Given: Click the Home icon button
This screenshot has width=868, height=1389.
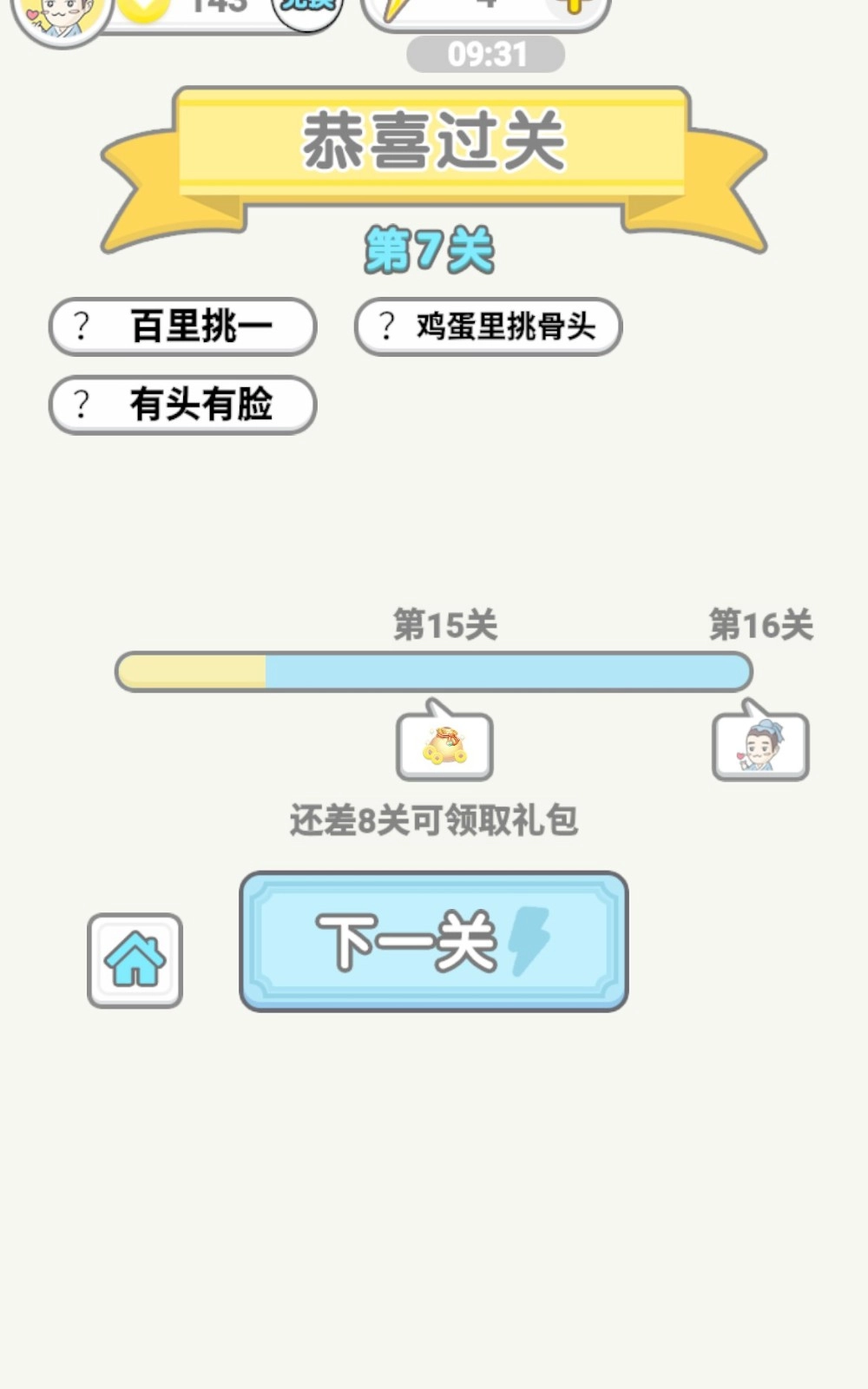Looking at the screenshot, I should click(x=135, y=959).
